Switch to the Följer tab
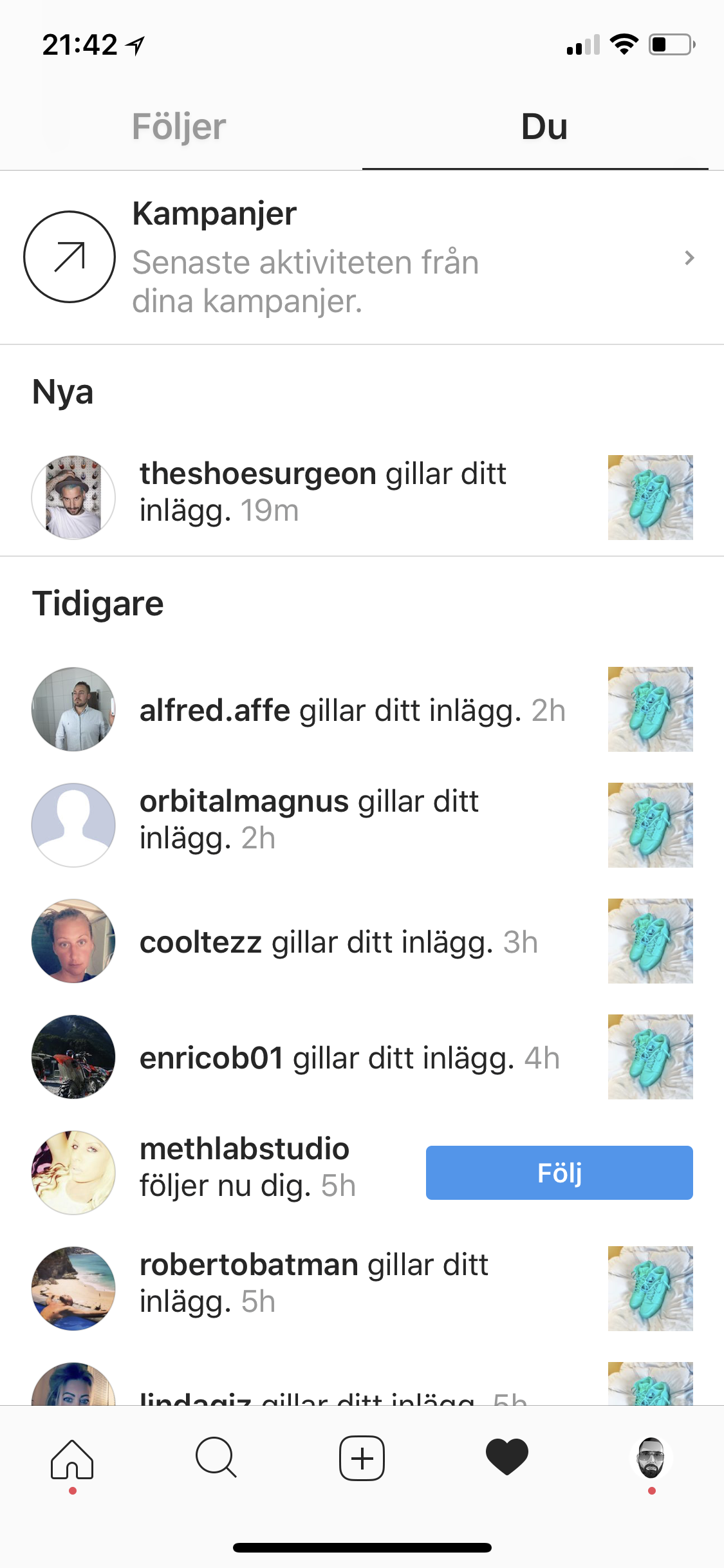The width and height of the screenshot is (724, 1568). tap(179, 127)
